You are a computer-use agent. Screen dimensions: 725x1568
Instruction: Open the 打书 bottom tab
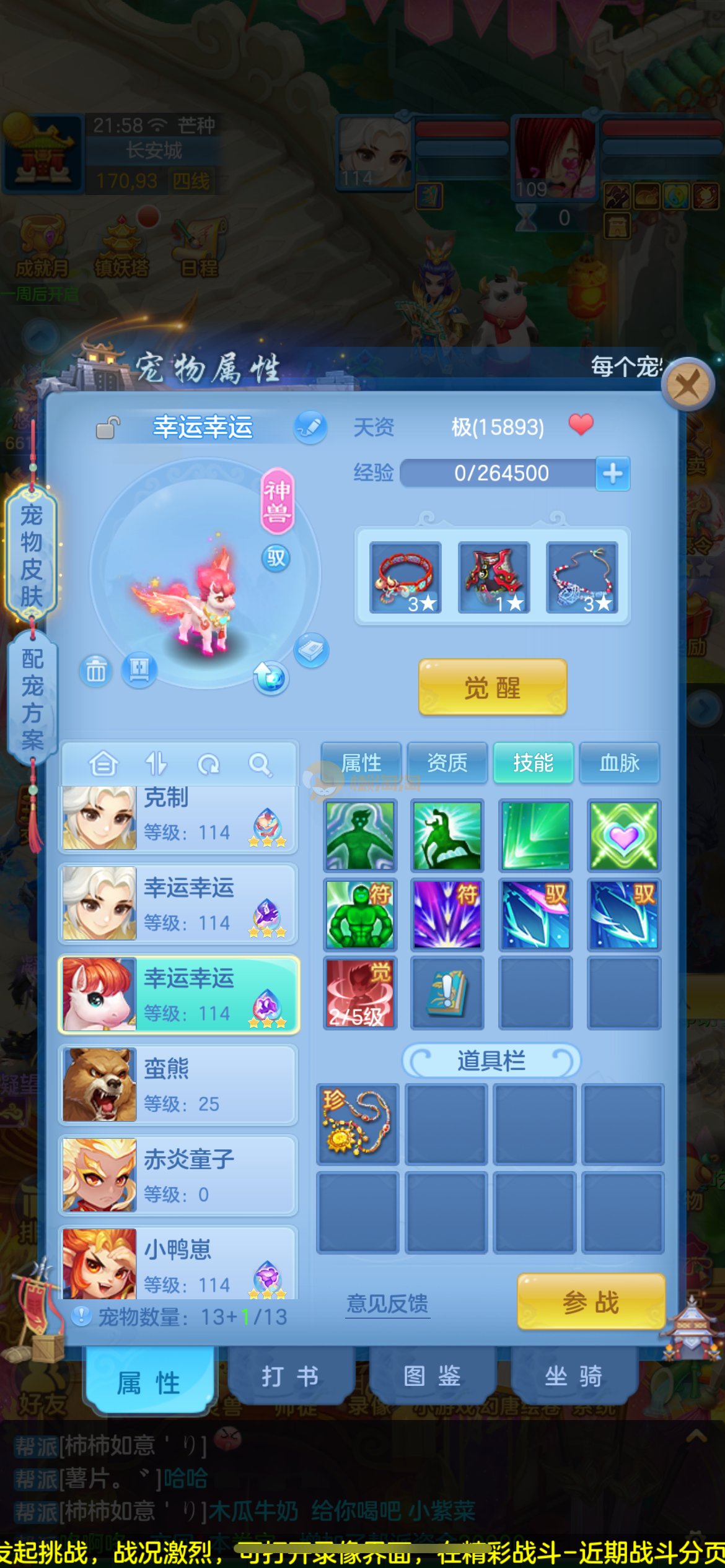click(290, 1376)
